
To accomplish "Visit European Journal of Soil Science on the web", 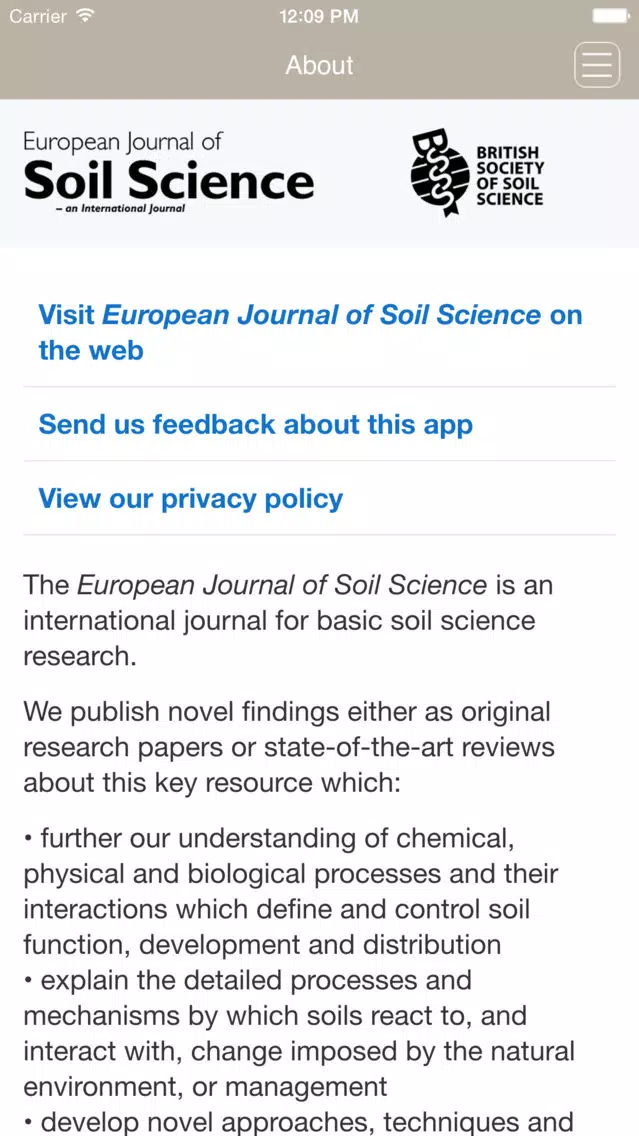I will click(x=320, y=333).
